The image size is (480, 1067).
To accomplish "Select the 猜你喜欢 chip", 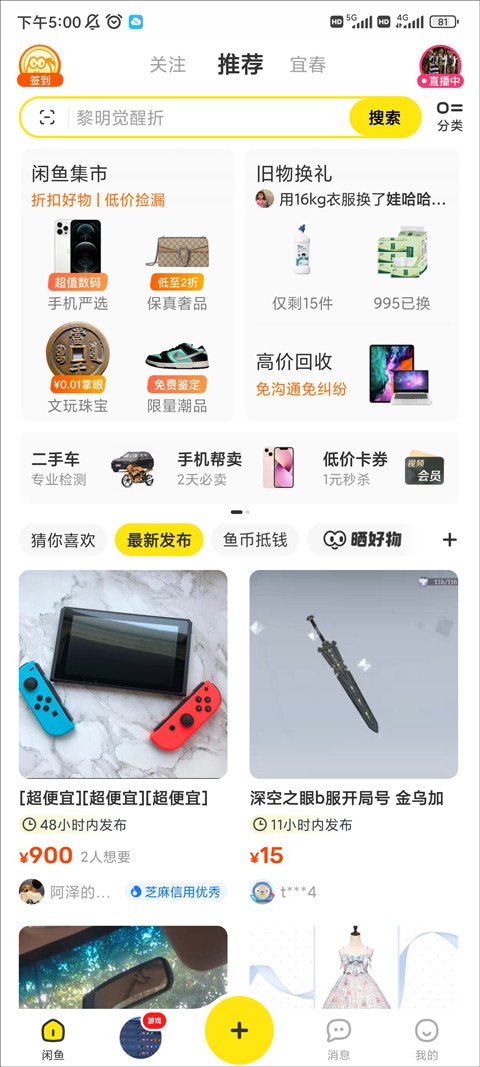I will [x=63, y=540].
